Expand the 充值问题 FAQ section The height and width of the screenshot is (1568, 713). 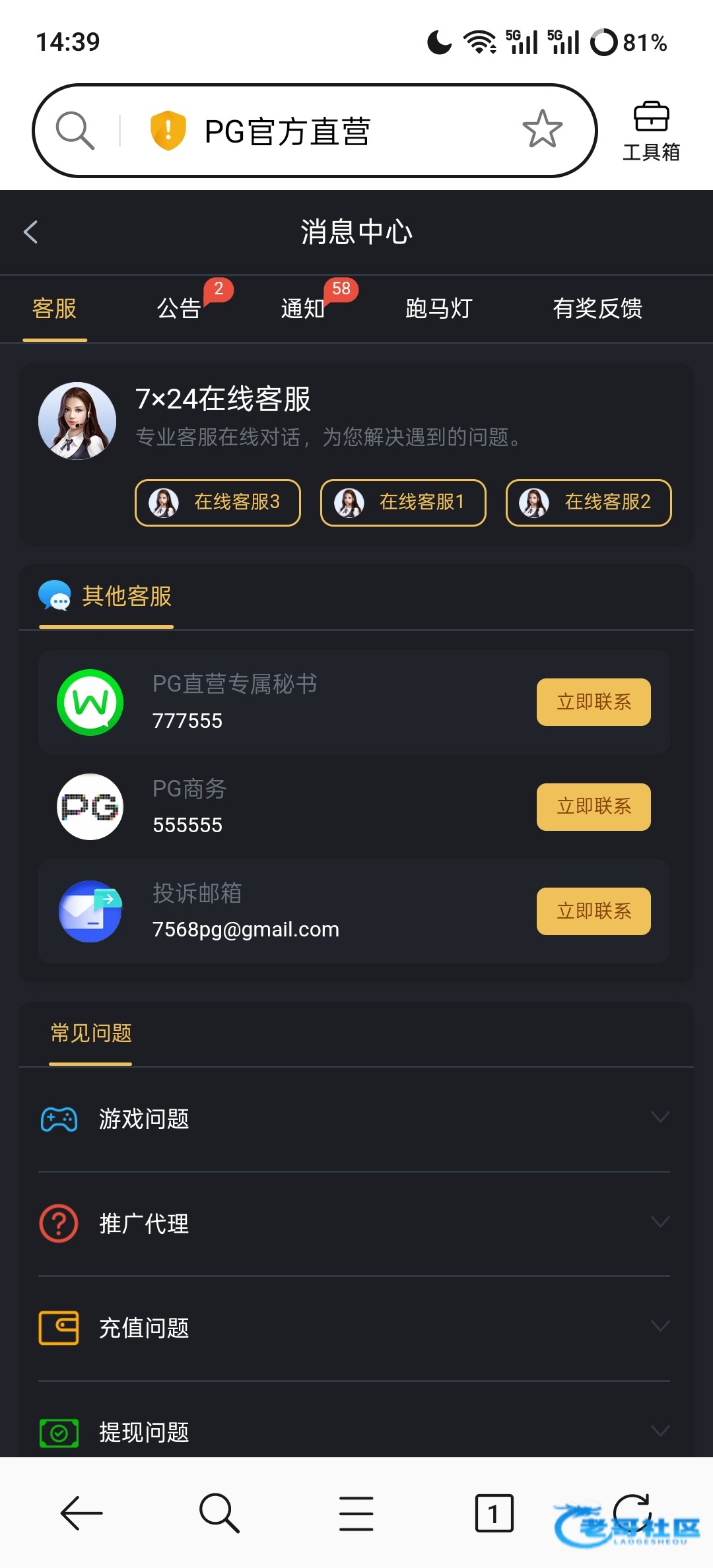point(354,1328)
